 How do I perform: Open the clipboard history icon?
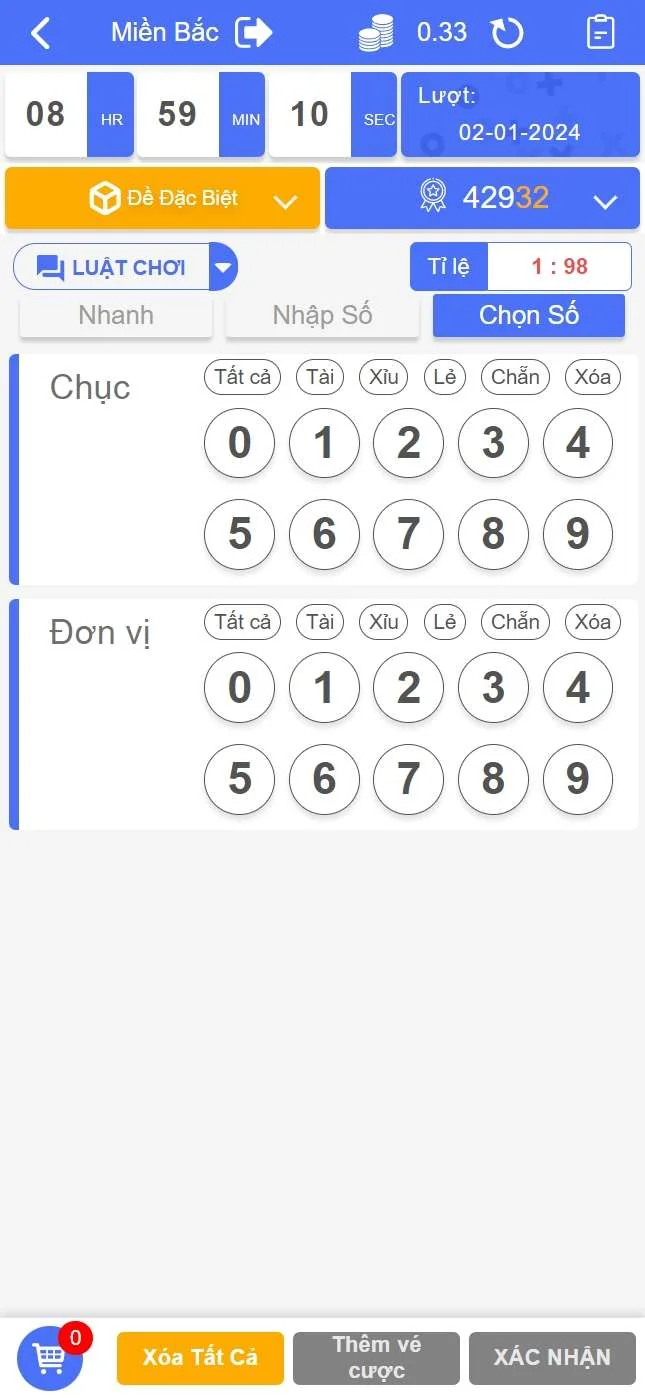click(x=600, y=33)
